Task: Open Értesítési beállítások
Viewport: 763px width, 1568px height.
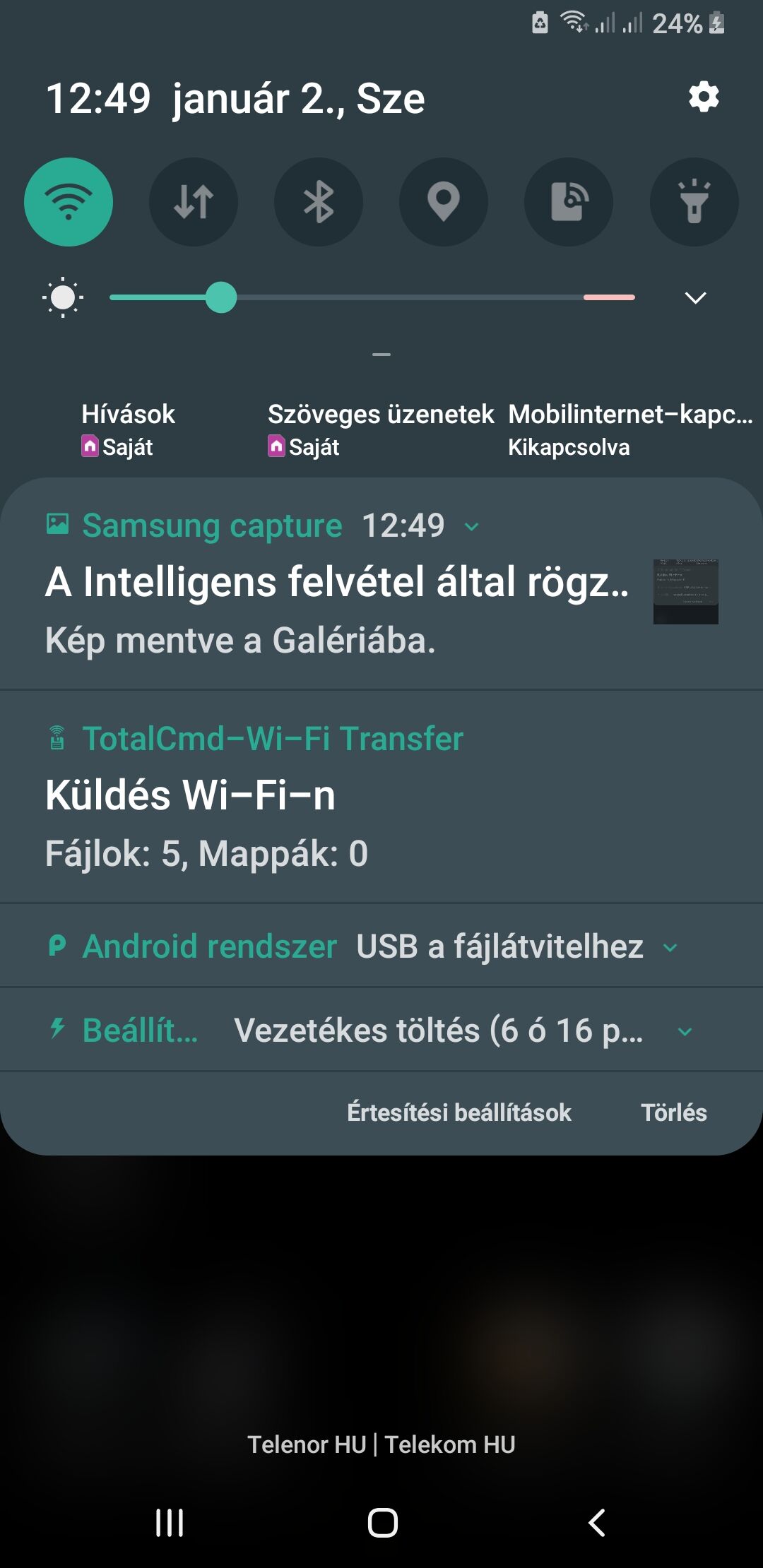Action: pyautogui.click(x=459, y=1112)
